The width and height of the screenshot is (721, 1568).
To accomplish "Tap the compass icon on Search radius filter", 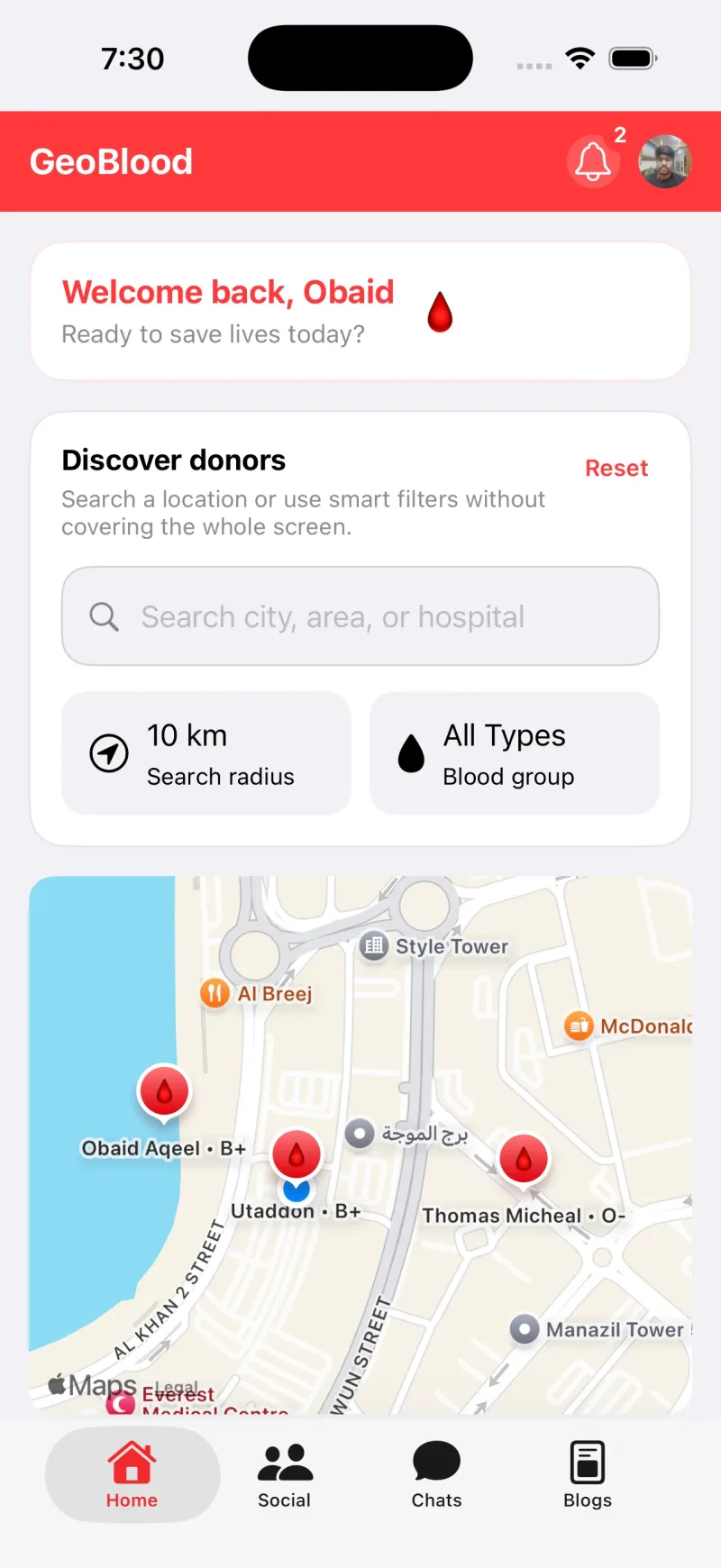I will coord(108,752).
